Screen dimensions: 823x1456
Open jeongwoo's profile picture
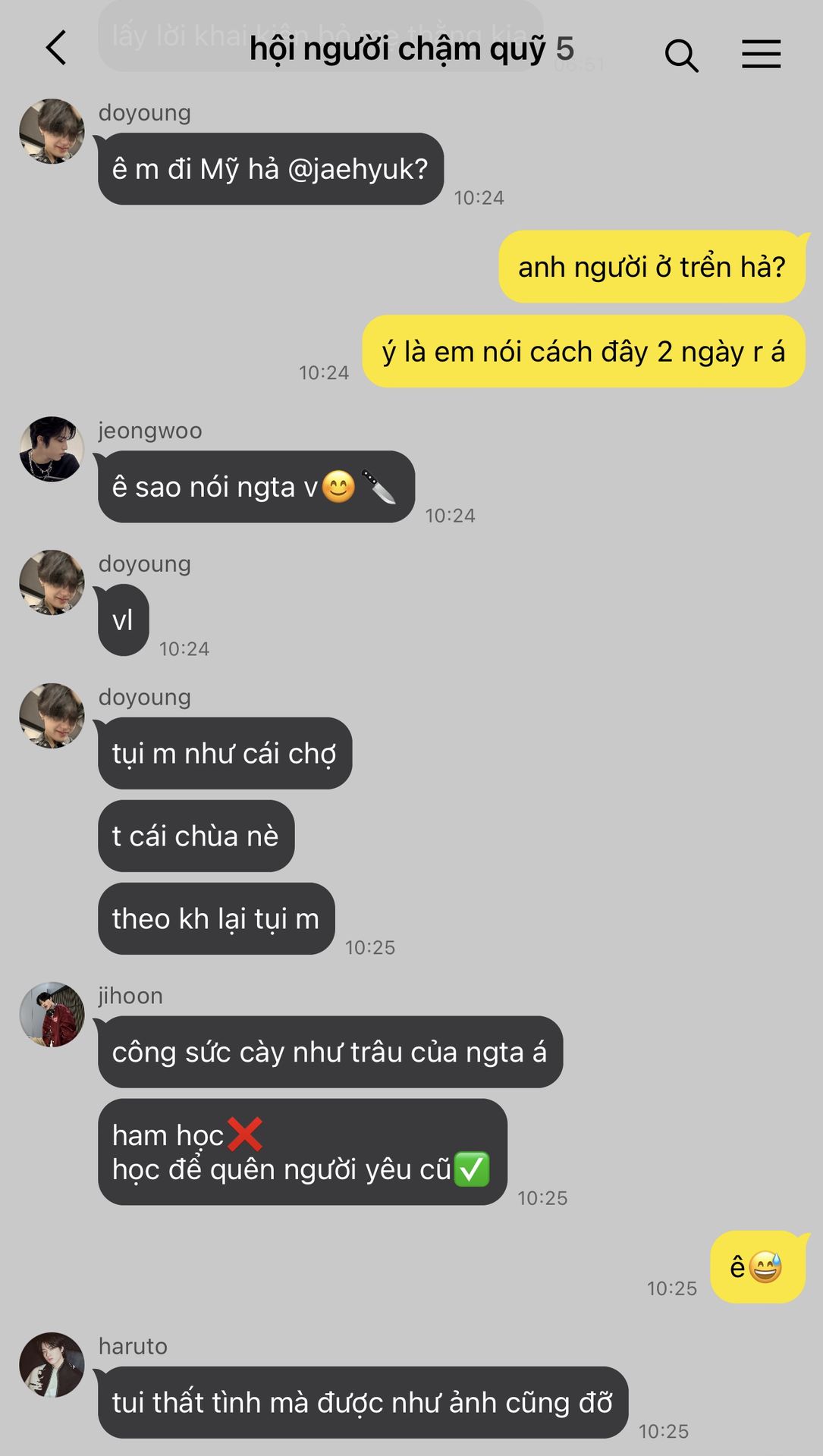click(52, 449)
